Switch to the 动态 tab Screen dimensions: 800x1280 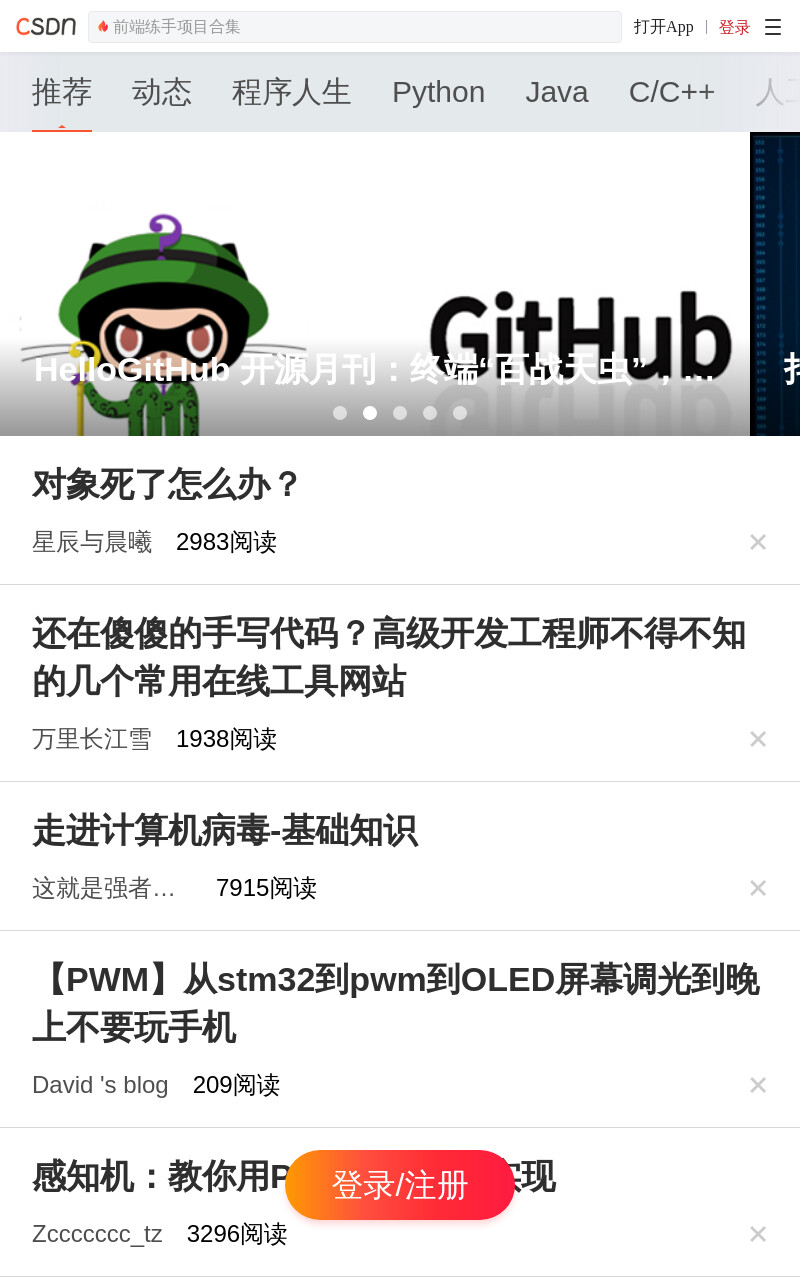162,92
